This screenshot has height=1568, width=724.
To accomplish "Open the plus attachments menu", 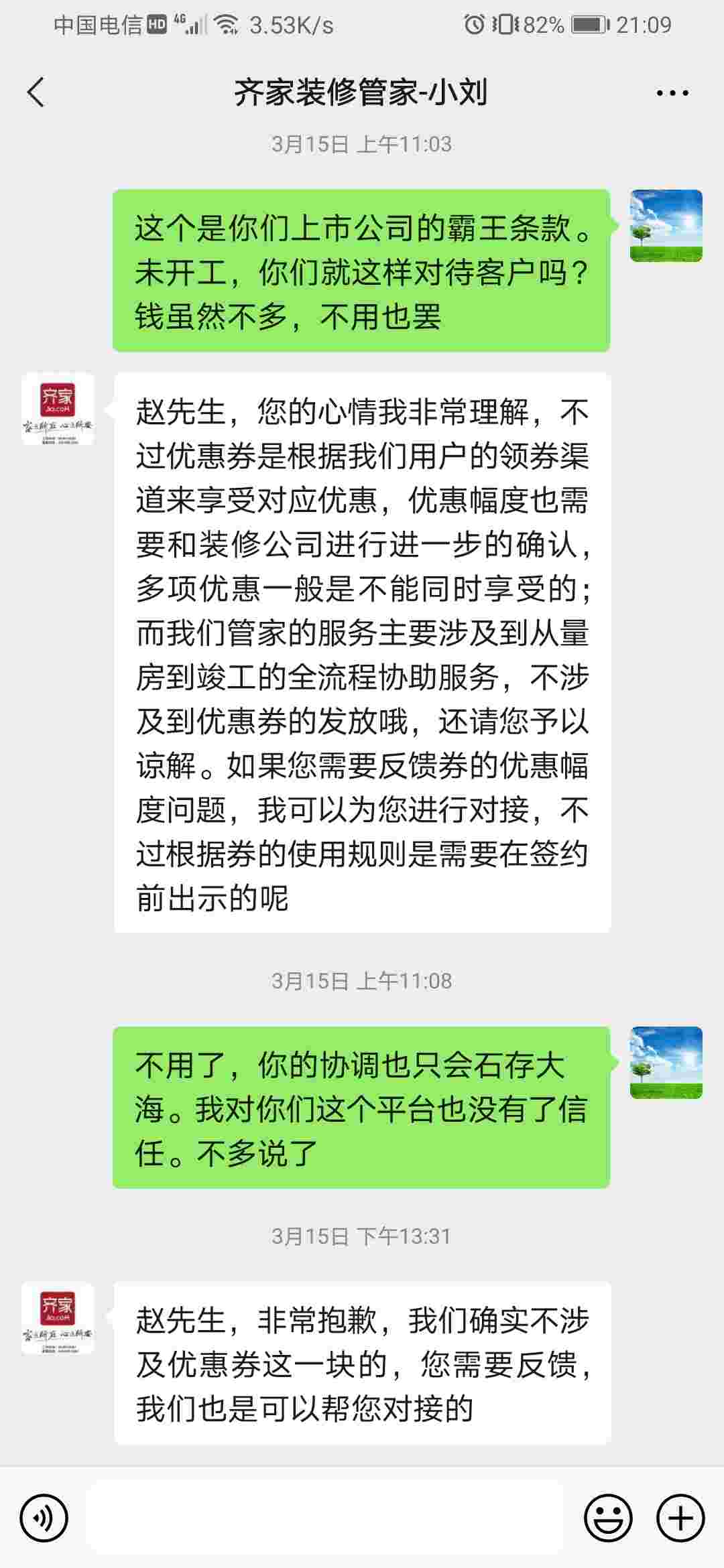I will (680, 1518).
